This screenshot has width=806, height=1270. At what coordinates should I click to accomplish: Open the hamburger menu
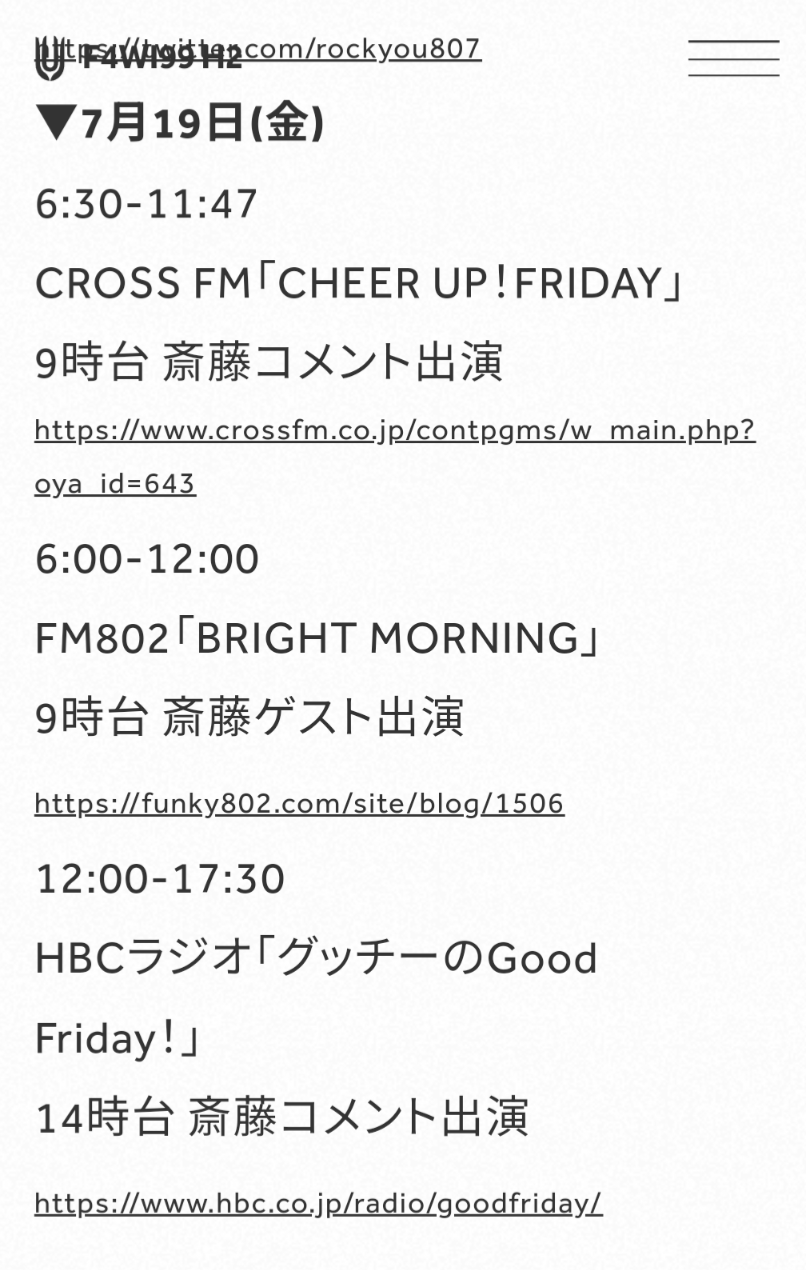click(733, 58)
